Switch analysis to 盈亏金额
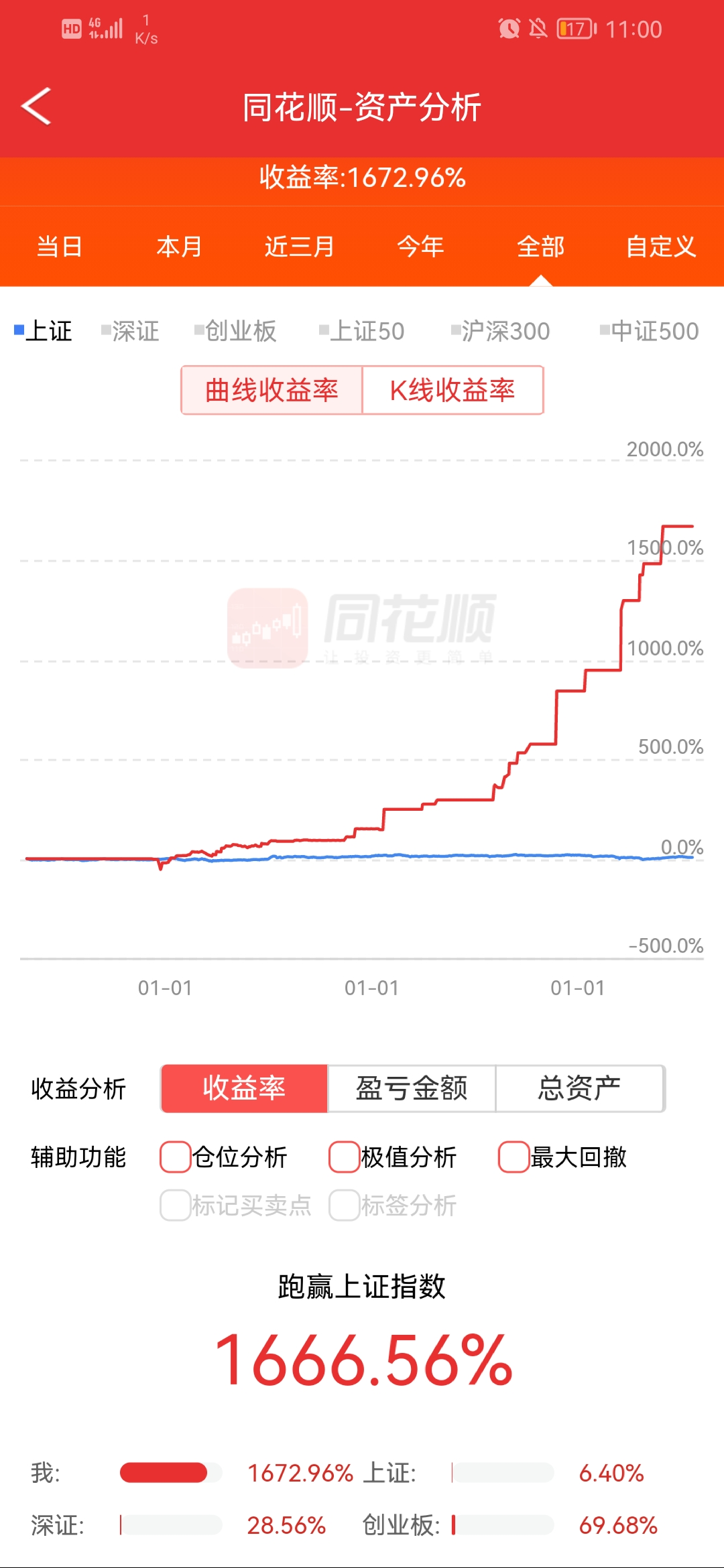 click(x=412, y=1088)
